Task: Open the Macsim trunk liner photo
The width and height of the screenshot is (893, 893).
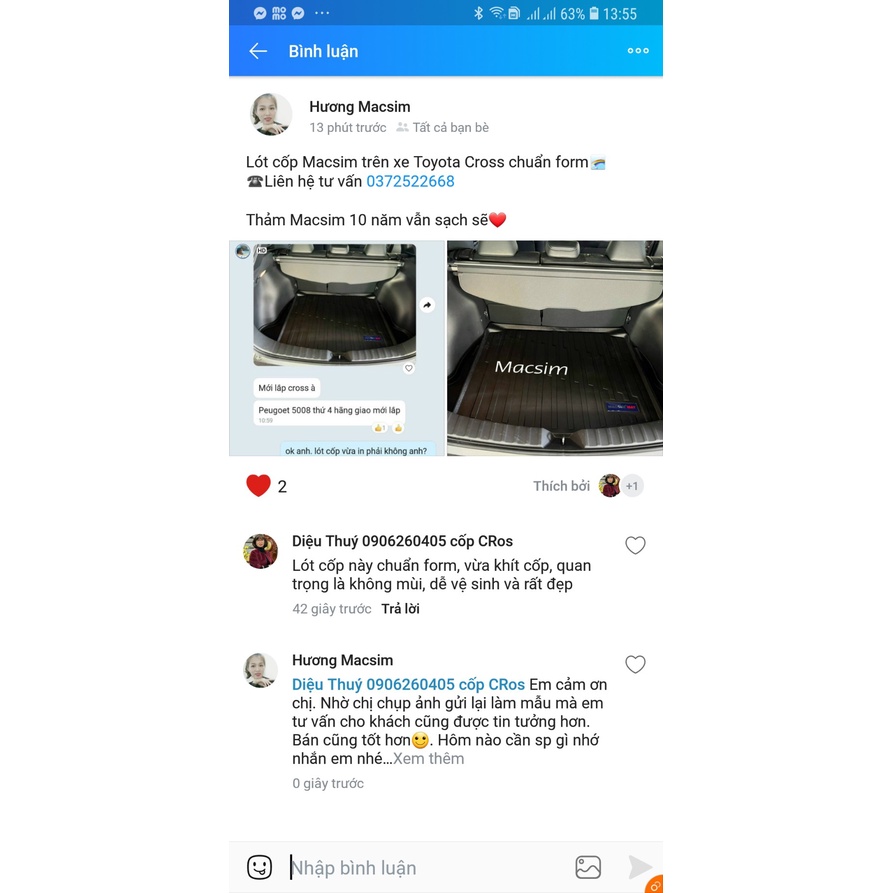Action: [x=555, y=348]
